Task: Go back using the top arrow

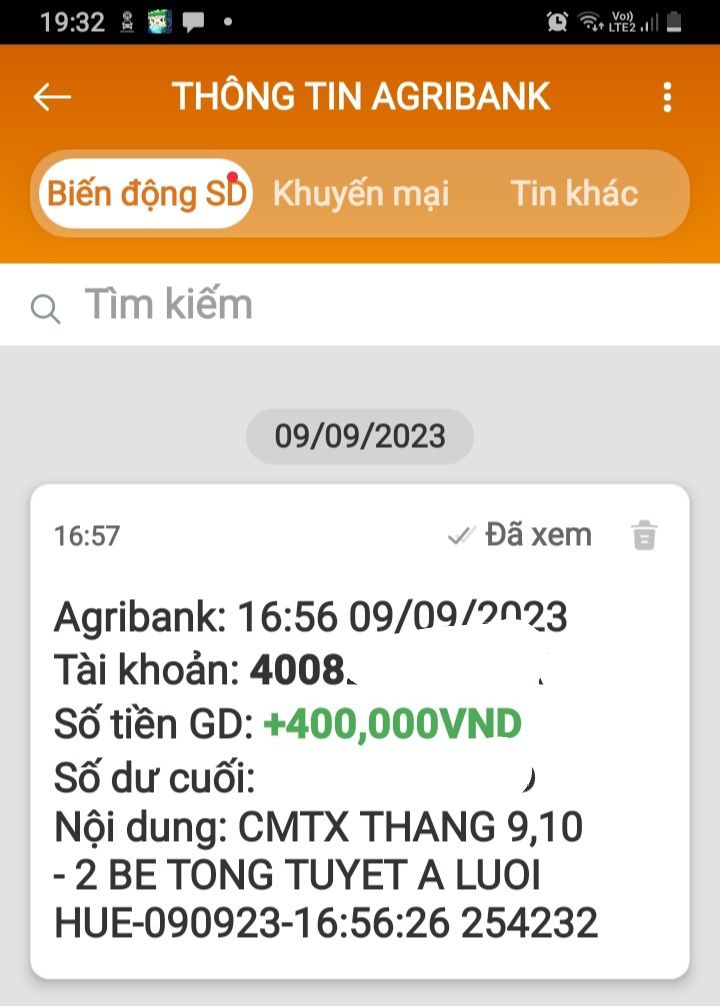Action: [x=52, y=97]
